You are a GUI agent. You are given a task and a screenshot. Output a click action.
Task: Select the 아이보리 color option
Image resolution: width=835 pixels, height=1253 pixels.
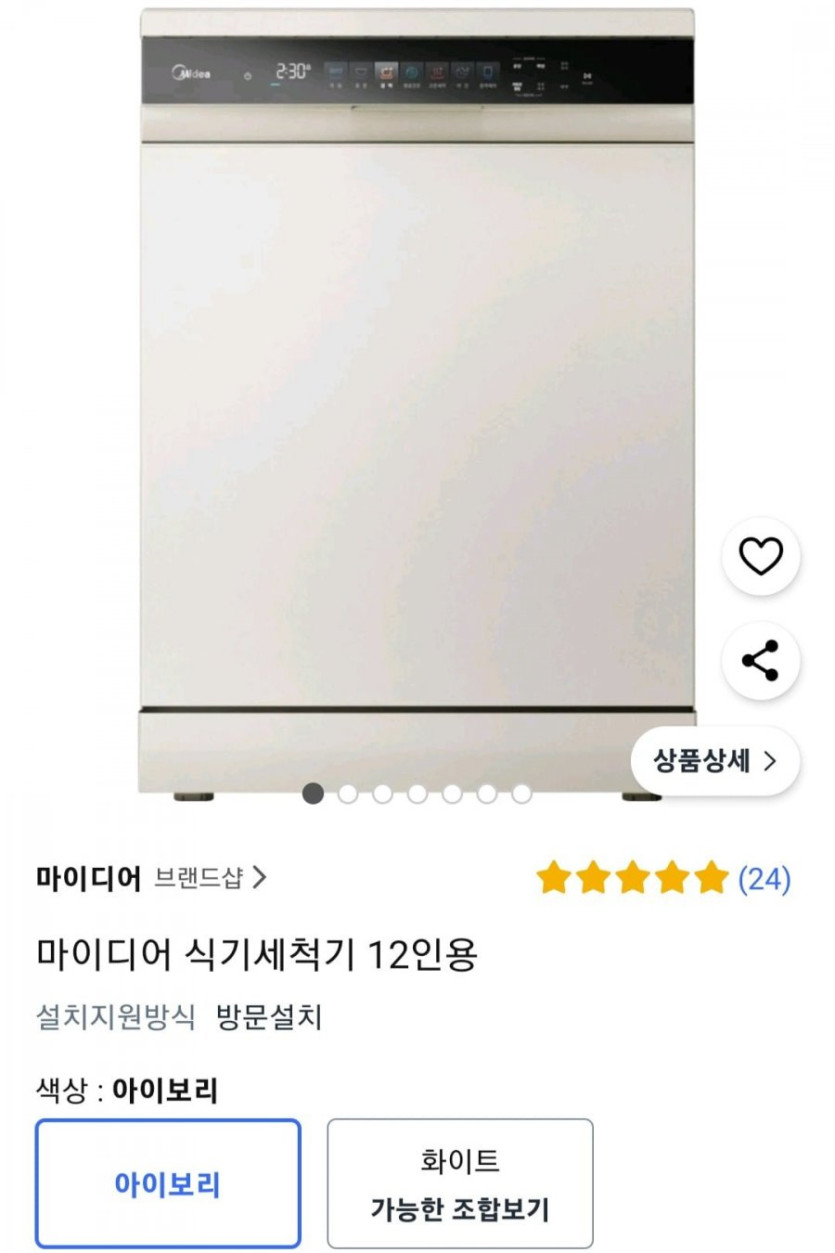tap(168, 1184)
